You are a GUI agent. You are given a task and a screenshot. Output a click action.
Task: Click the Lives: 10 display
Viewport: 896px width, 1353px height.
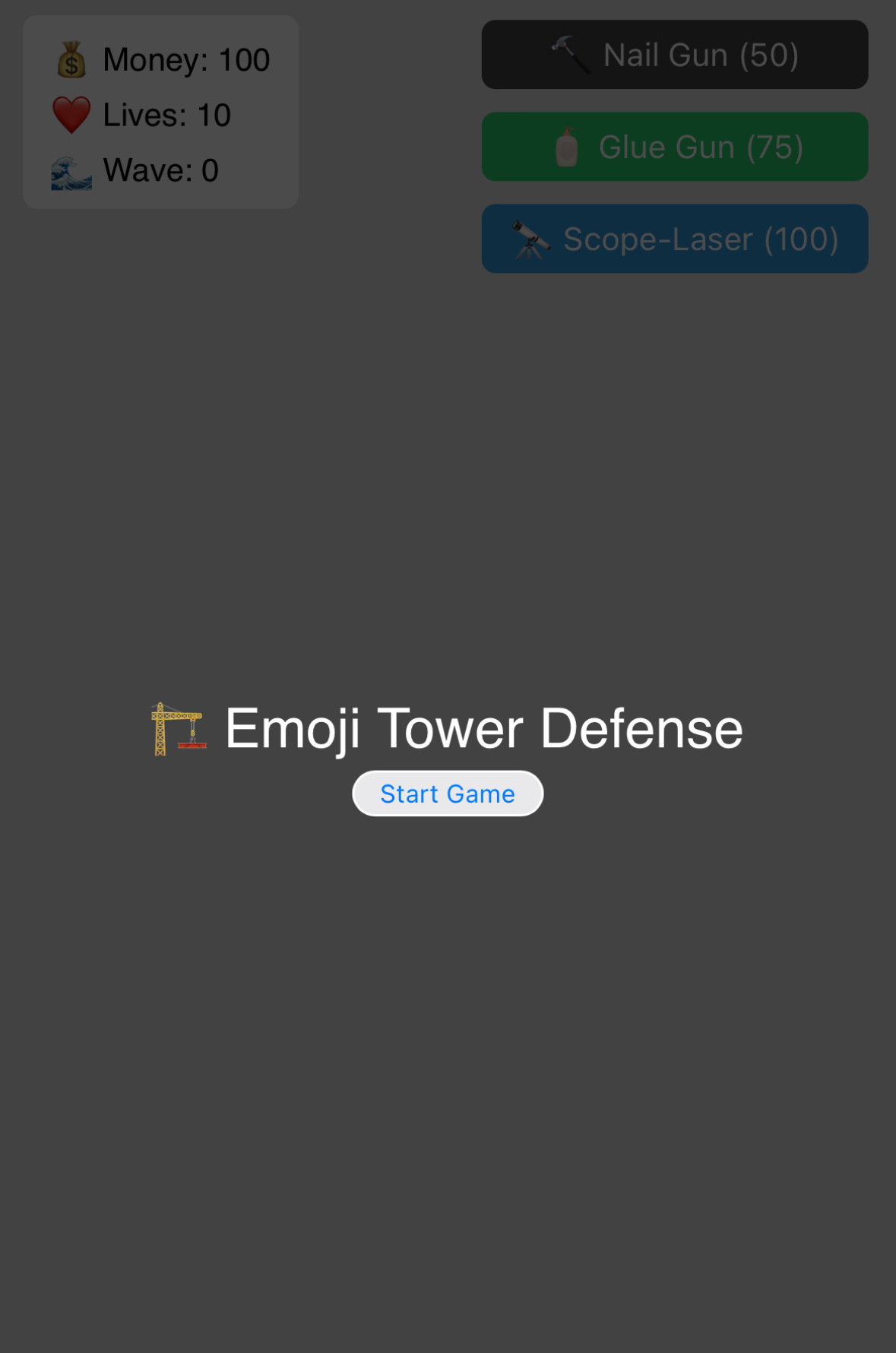166,114
